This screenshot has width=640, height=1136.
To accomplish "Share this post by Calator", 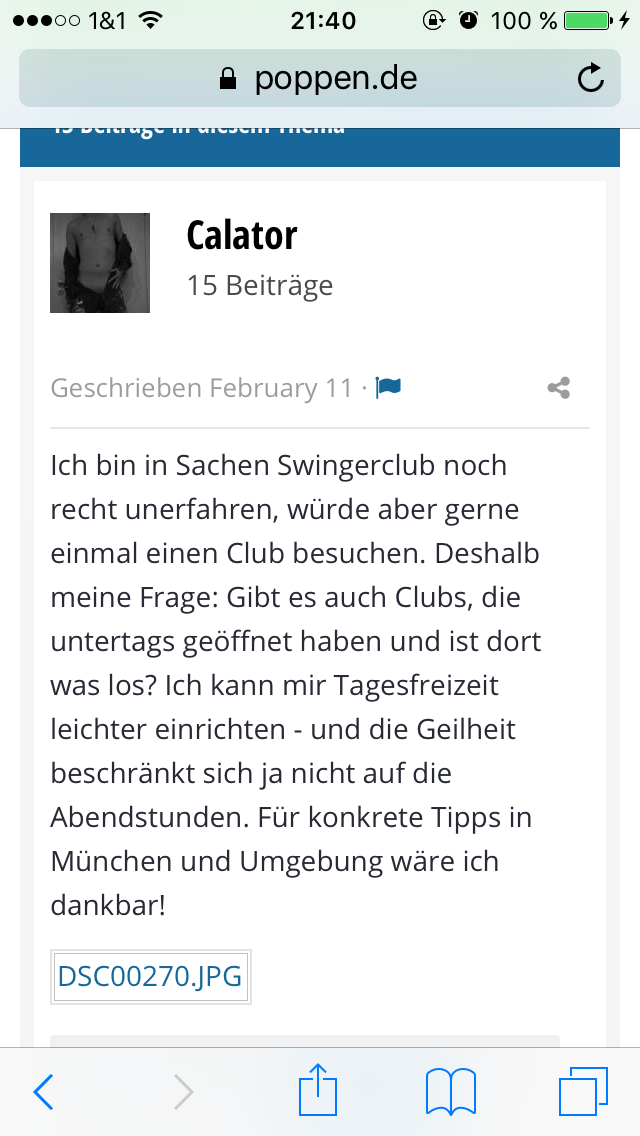I will pos(559,388).
